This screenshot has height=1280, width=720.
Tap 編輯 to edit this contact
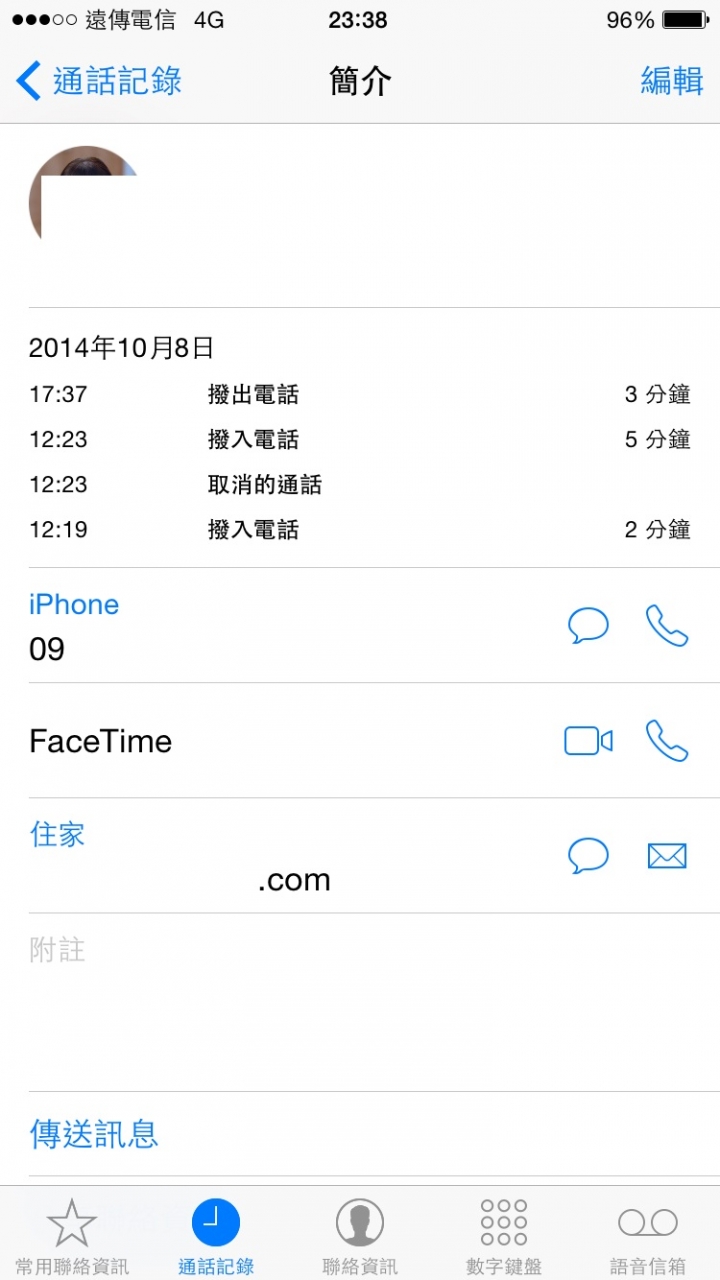coord(671,81)
